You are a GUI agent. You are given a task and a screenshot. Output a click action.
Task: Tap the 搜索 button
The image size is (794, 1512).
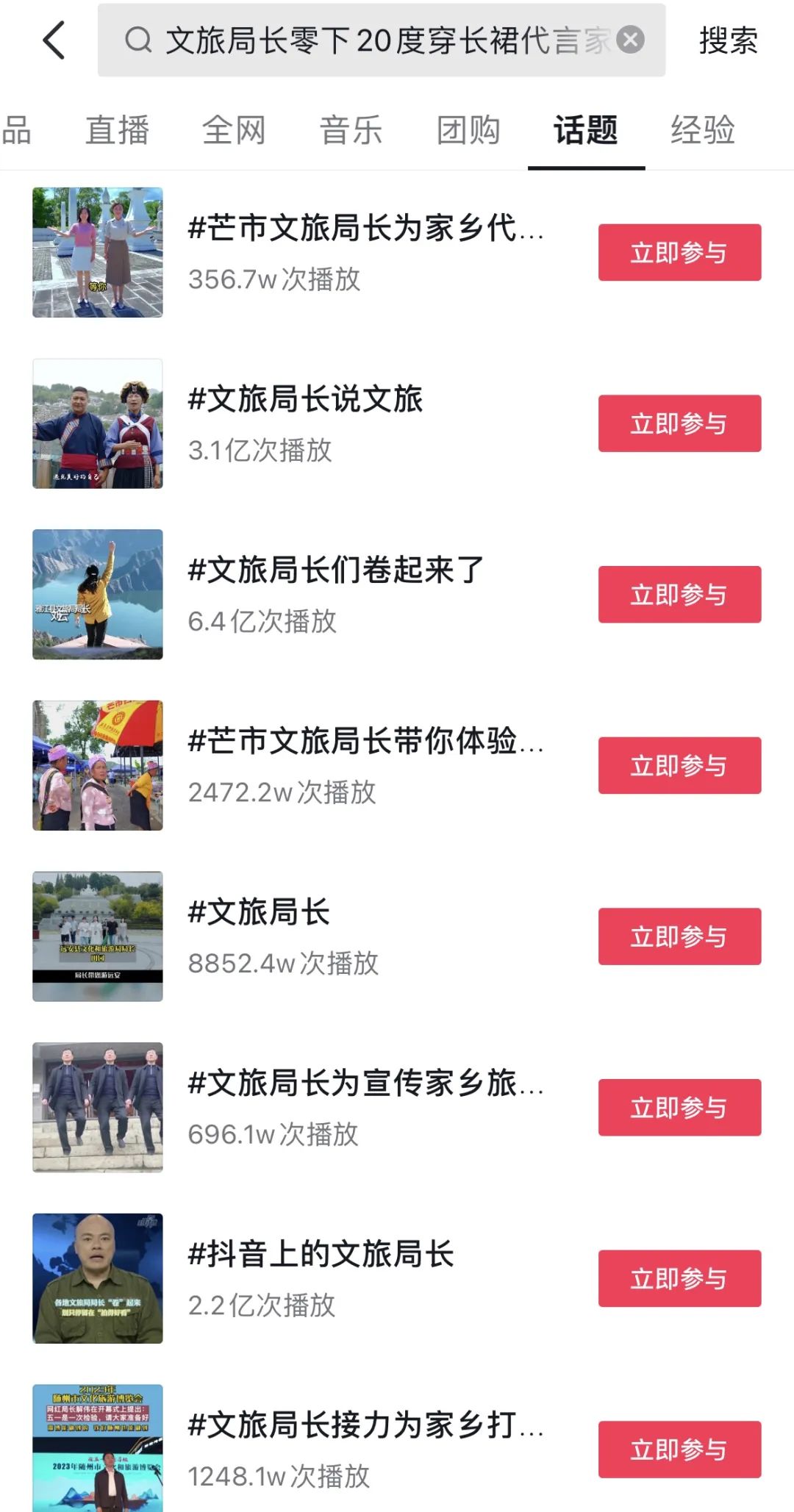point(728,40)
